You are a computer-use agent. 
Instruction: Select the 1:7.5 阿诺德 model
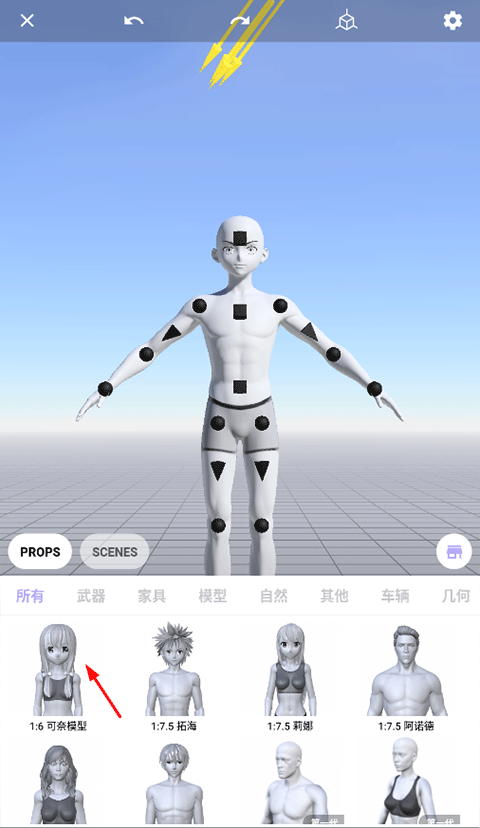pos(406,677)
